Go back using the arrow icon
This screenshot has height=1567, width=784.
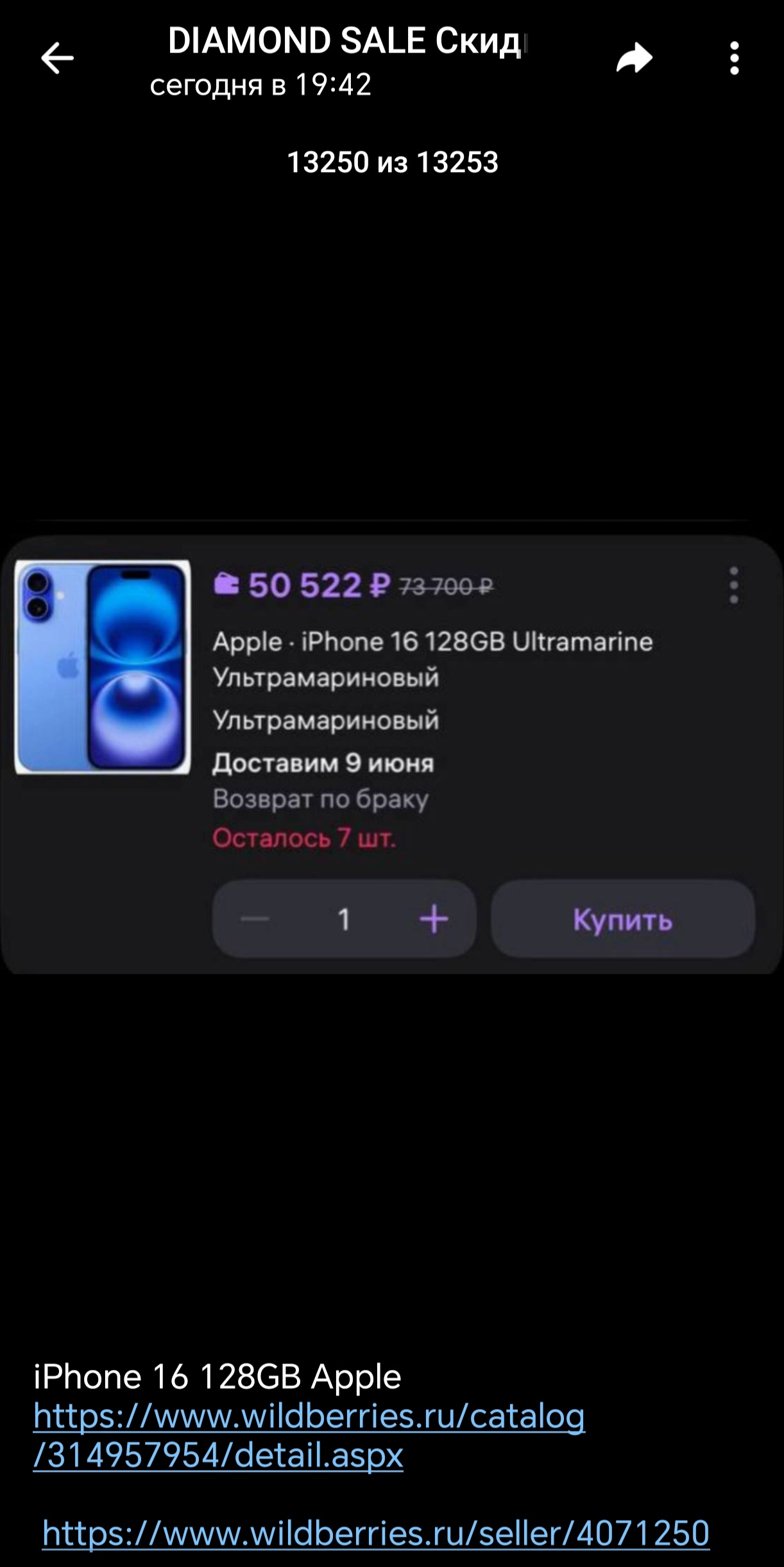[x=57, y=58]
